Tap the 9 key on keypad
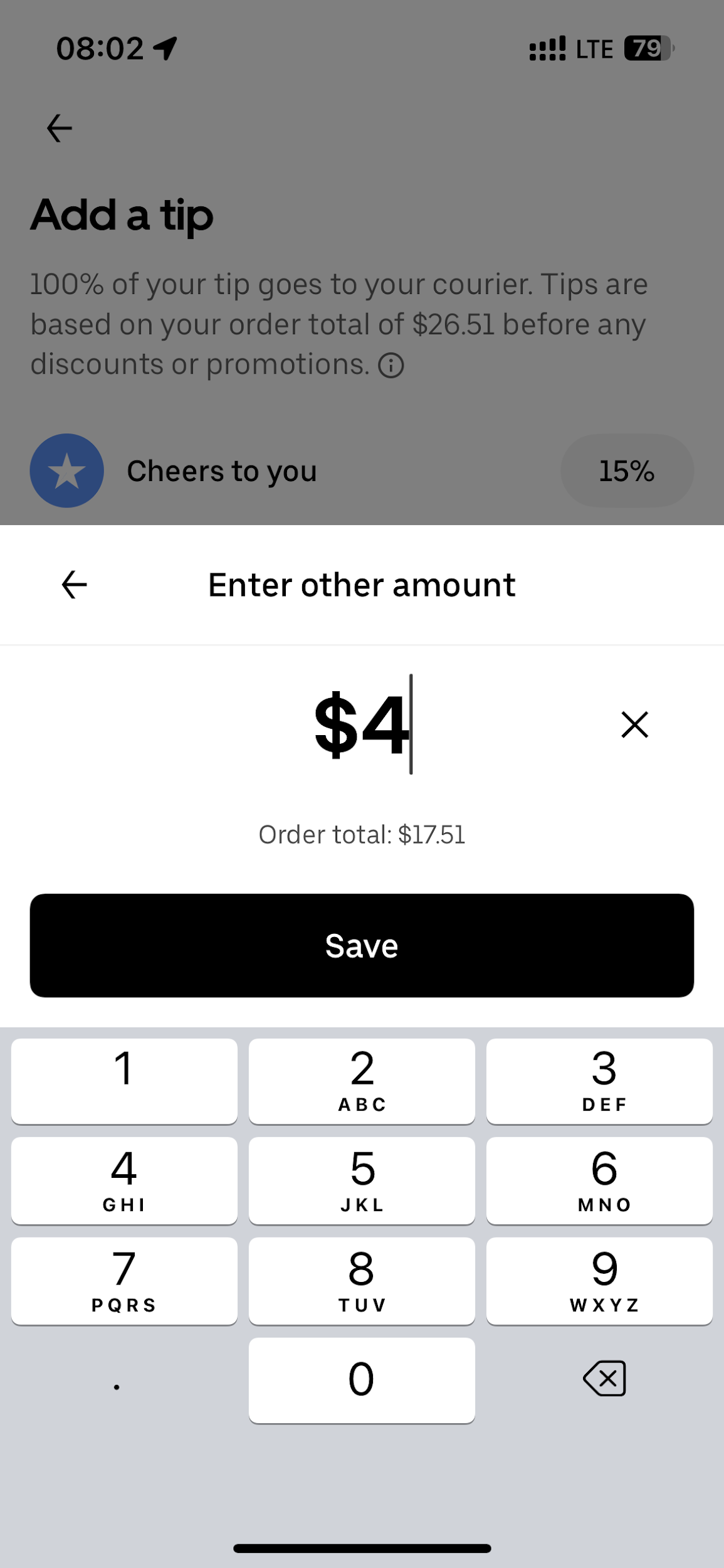The image size is (724, 1568). click(599, 1280)
